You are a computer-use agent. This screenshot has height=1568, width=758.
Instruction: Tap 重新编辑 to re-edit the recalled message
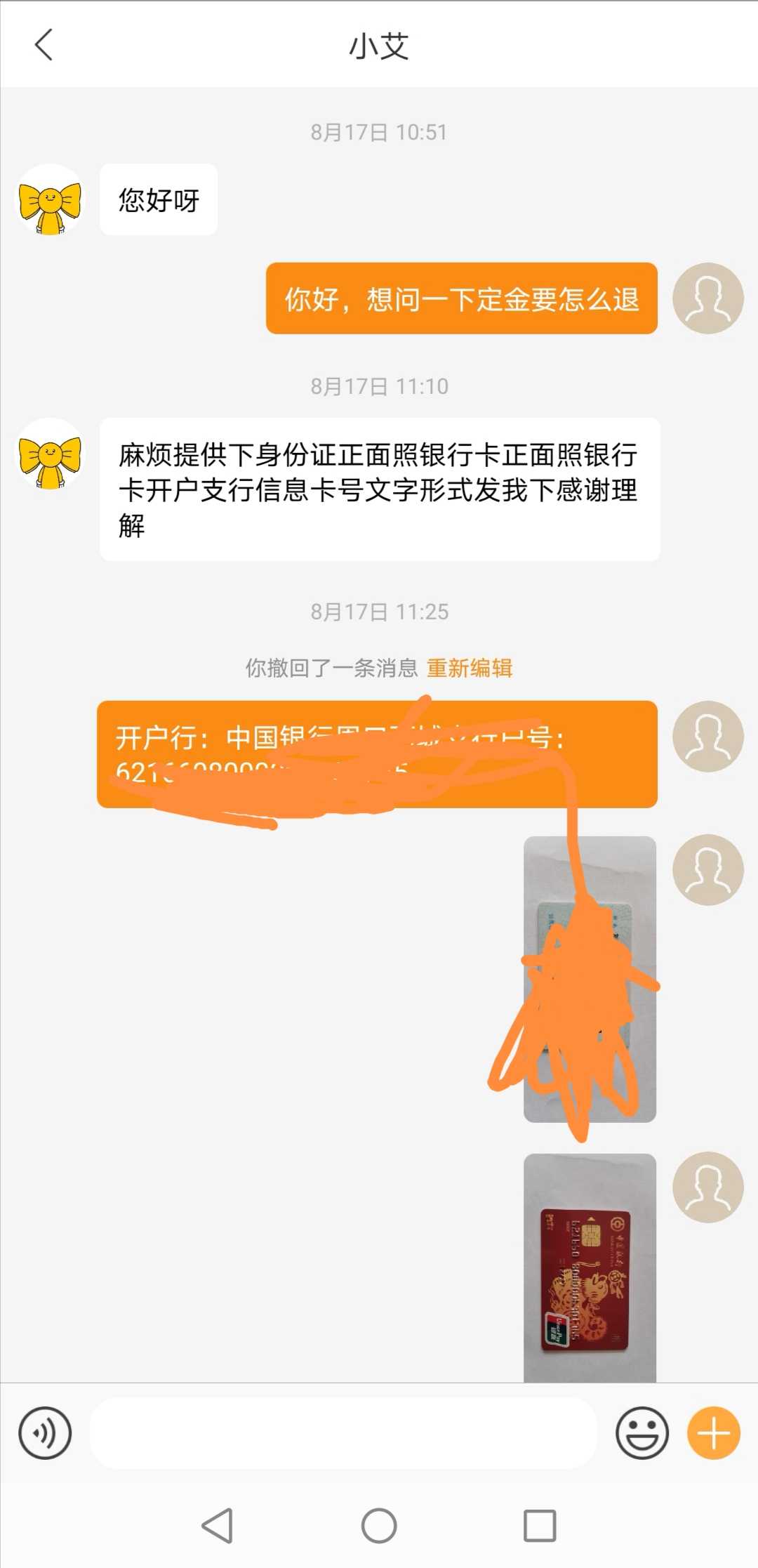tap(469, 667)
